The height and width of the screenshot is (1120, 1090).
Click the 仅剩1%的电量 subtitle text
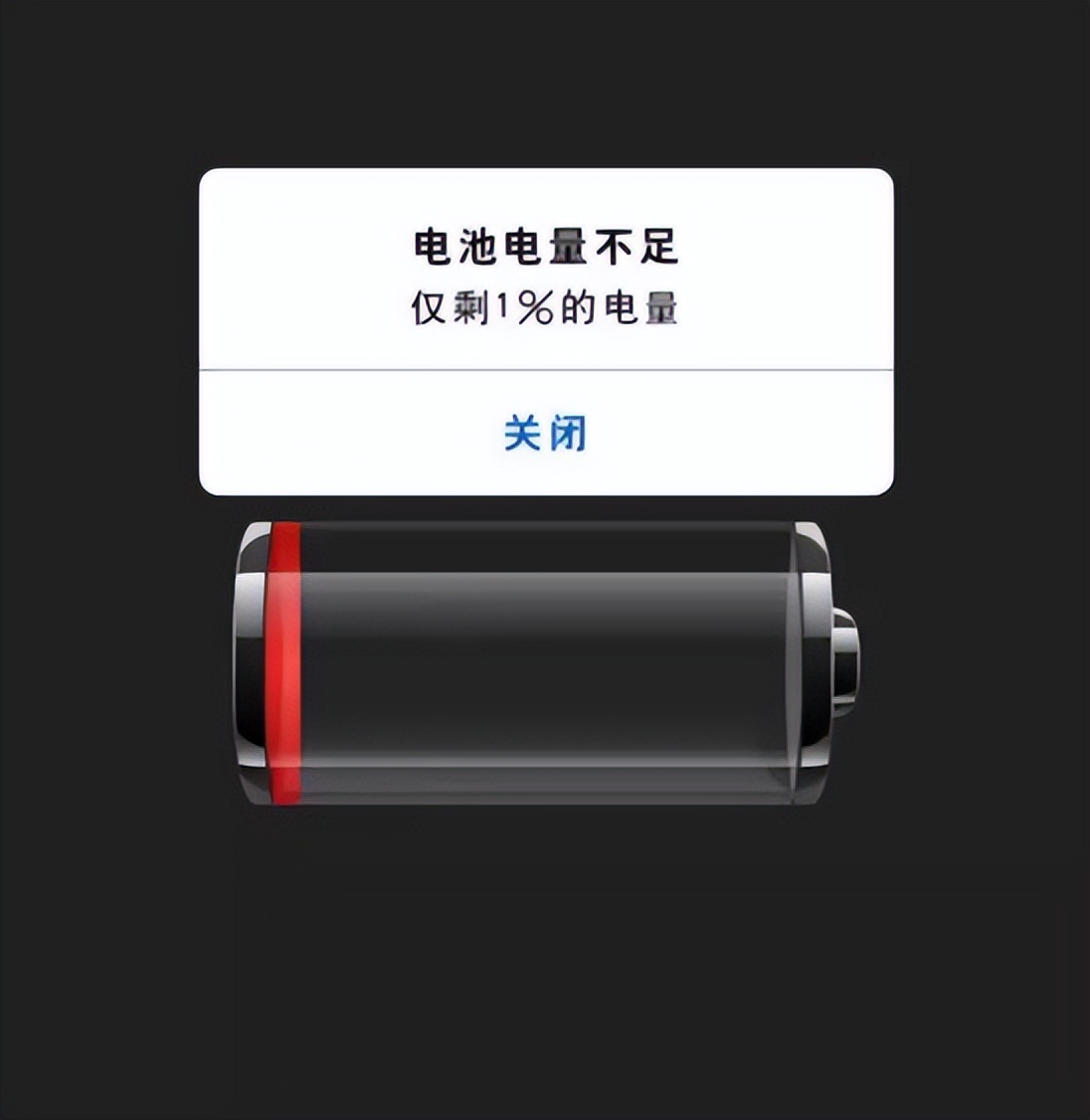pos(545,303)
